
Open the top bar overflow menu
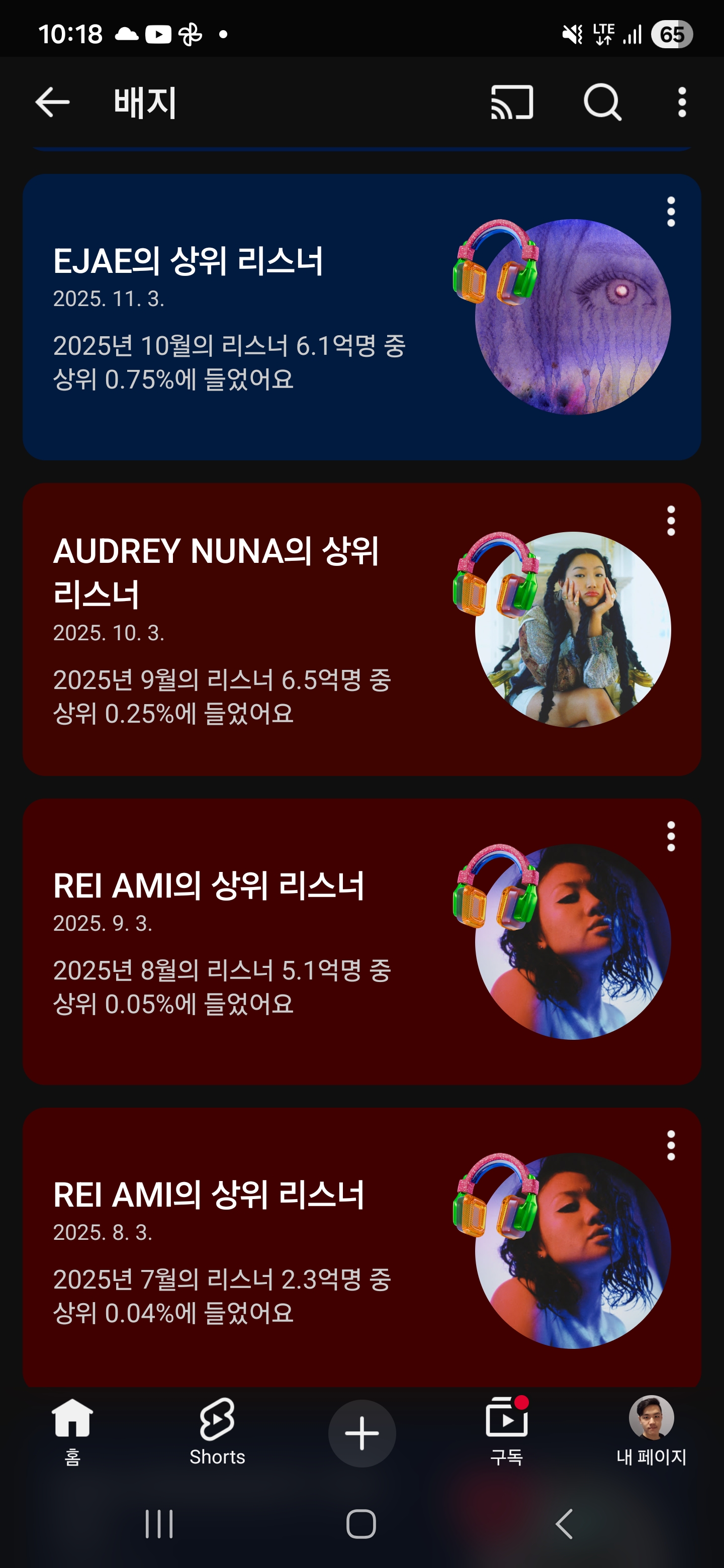tap(681, 102)
